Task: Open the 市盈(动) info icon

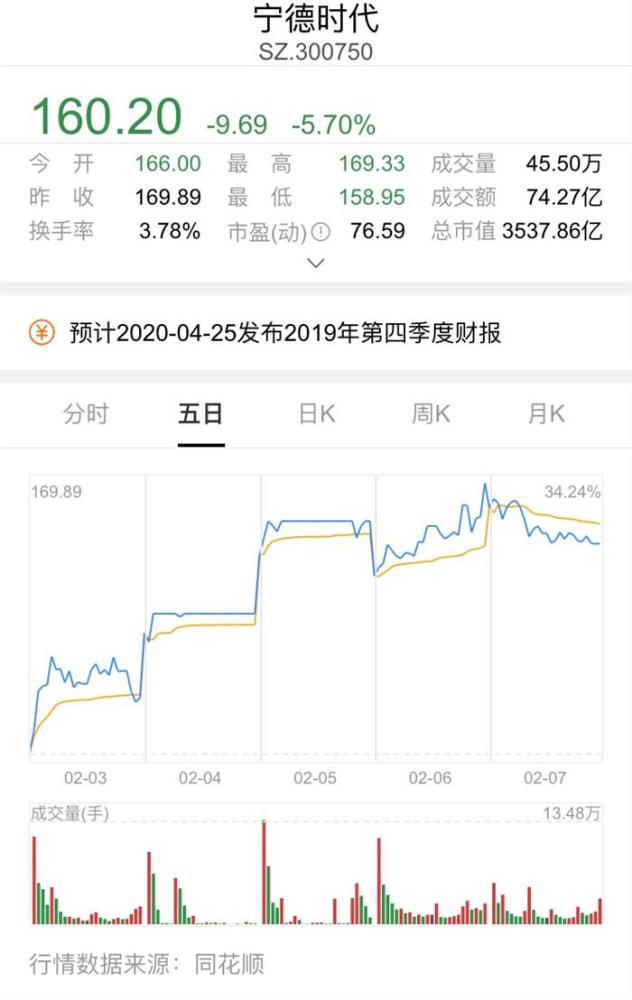Action: click(x=320, y=232)
